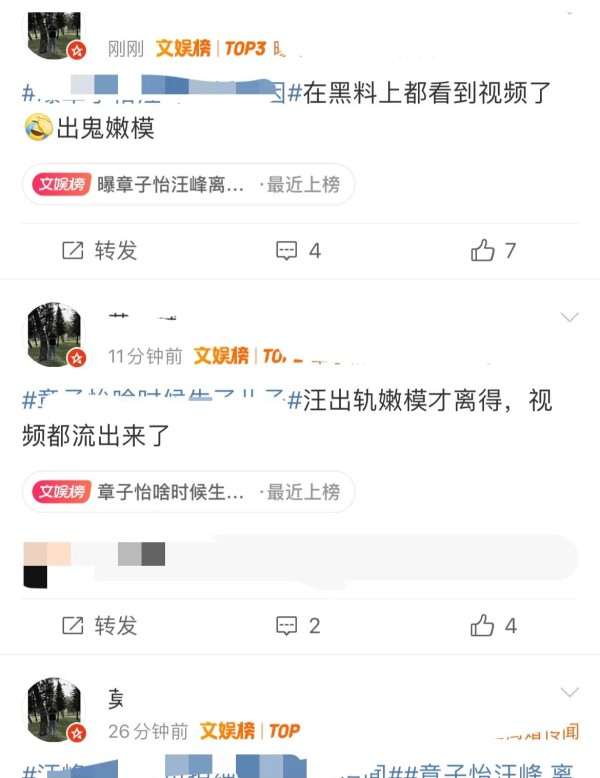View the 2 comments on the 11分钟前 post
600x778 pixels.
coord(298,625)
